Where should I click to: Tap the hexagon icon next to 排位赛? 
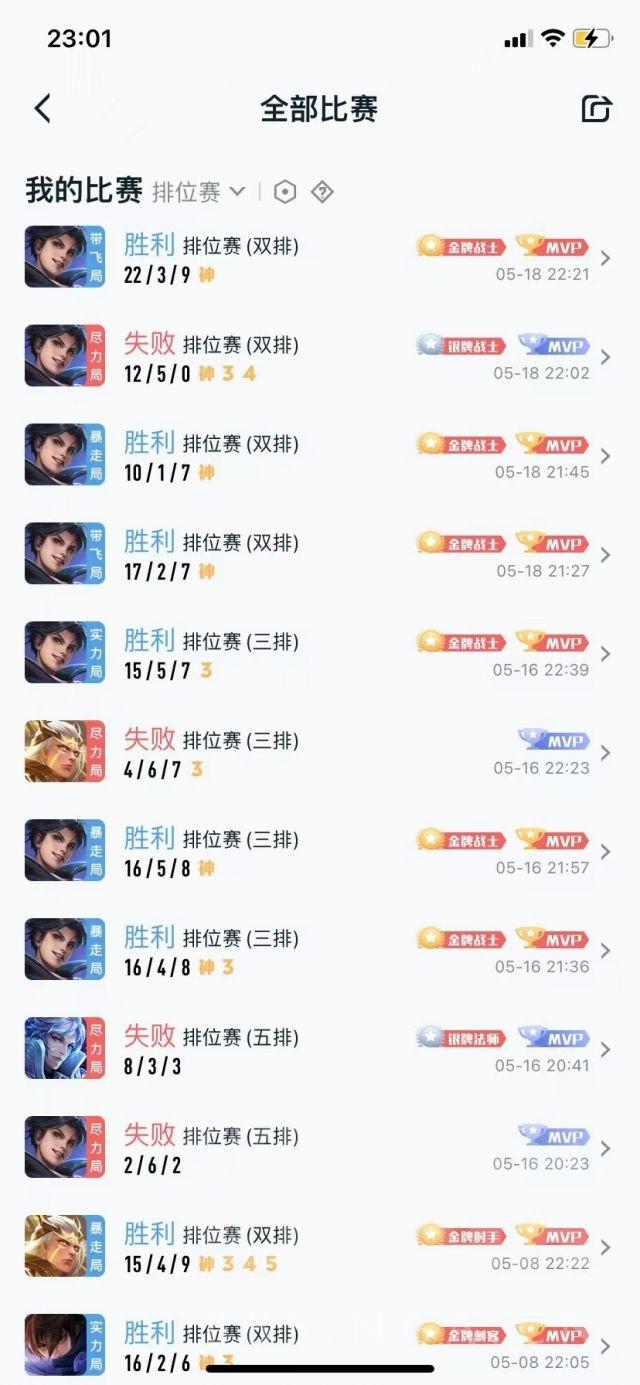coord(285,192)
